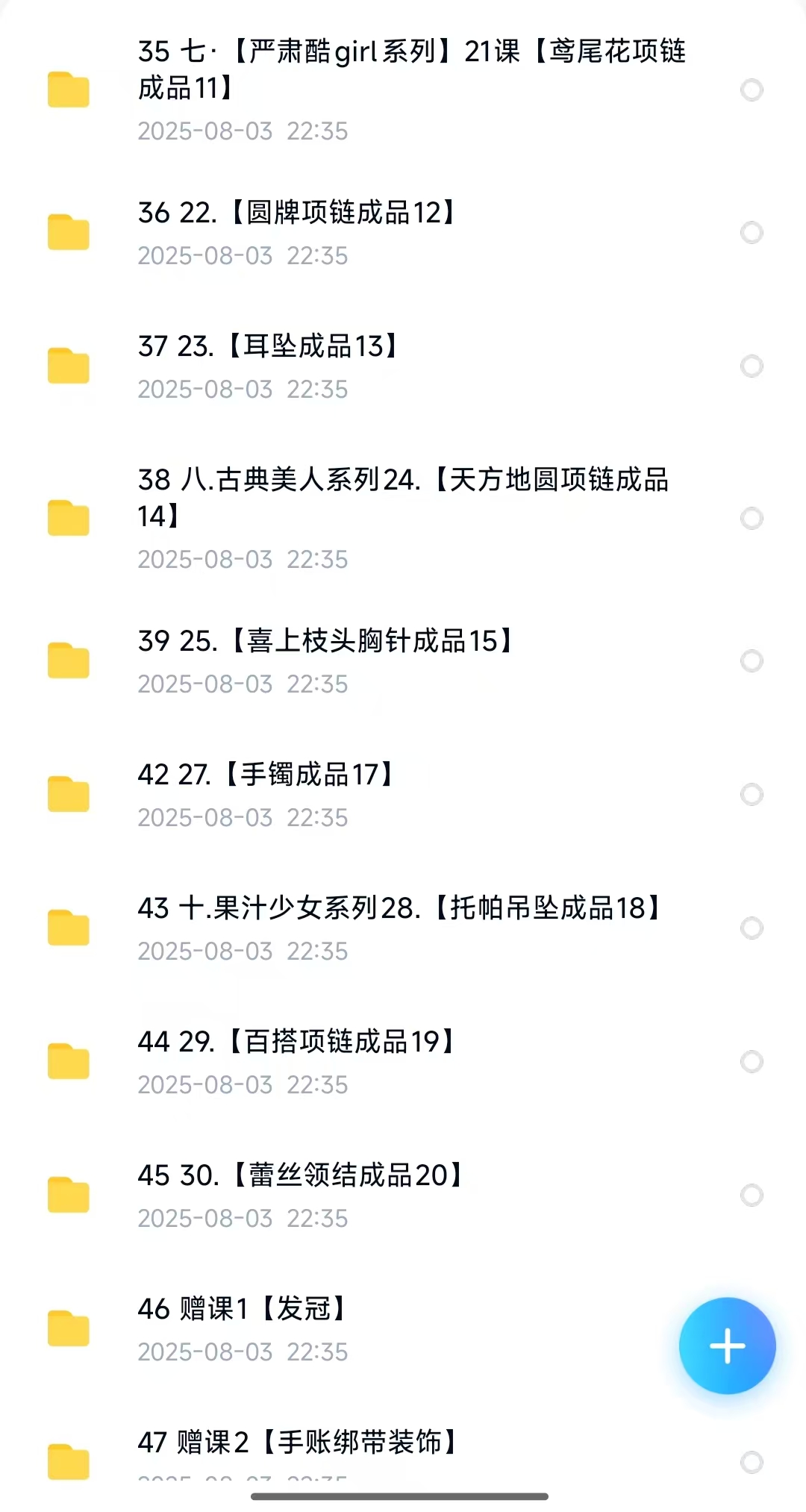The image size is (806, 1512).
Task: Check the circle beside 39 喜上枝头胸针
Action: coord(752,661)
